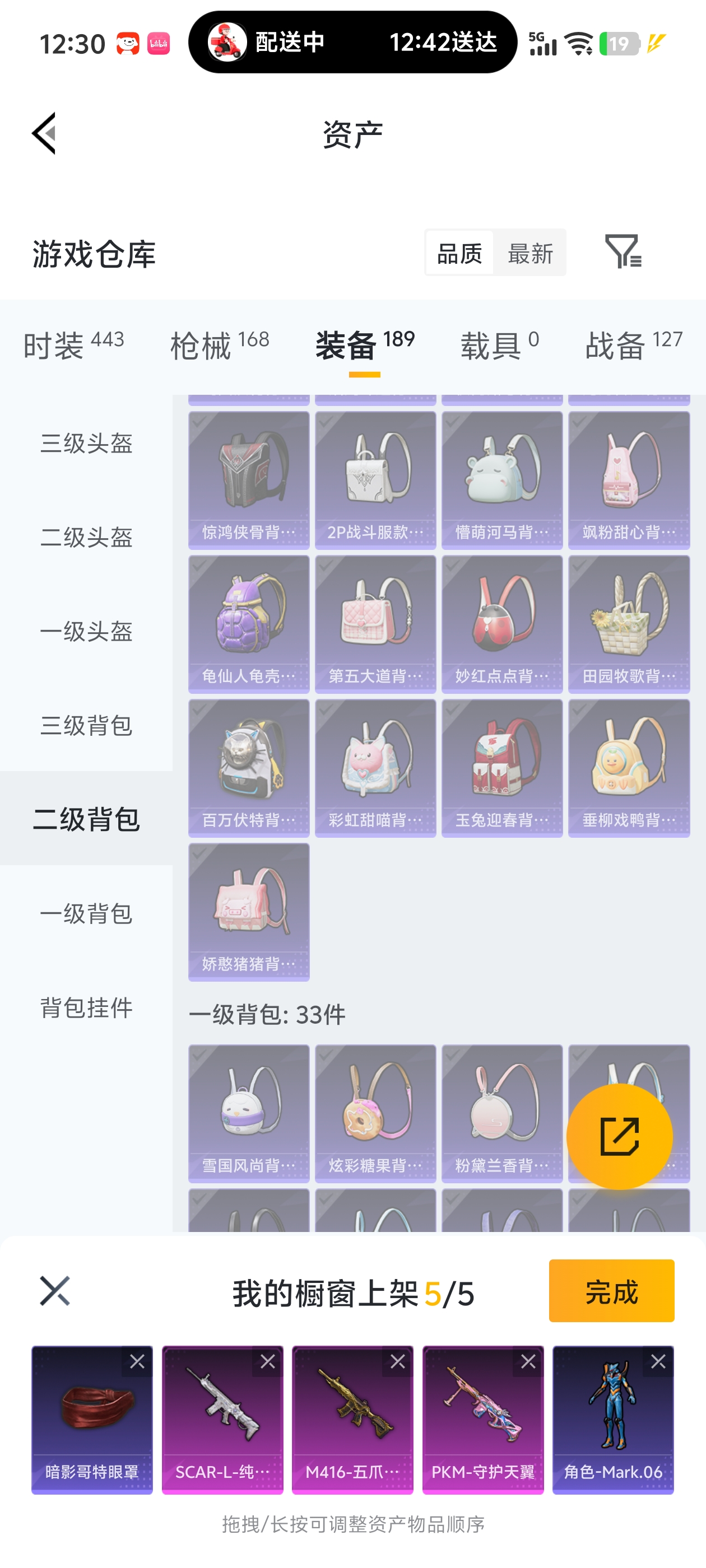Switch to the 战备 tab
Image resolution: width=706 pixels, height=1568 pixels.
tap(633, 345)
